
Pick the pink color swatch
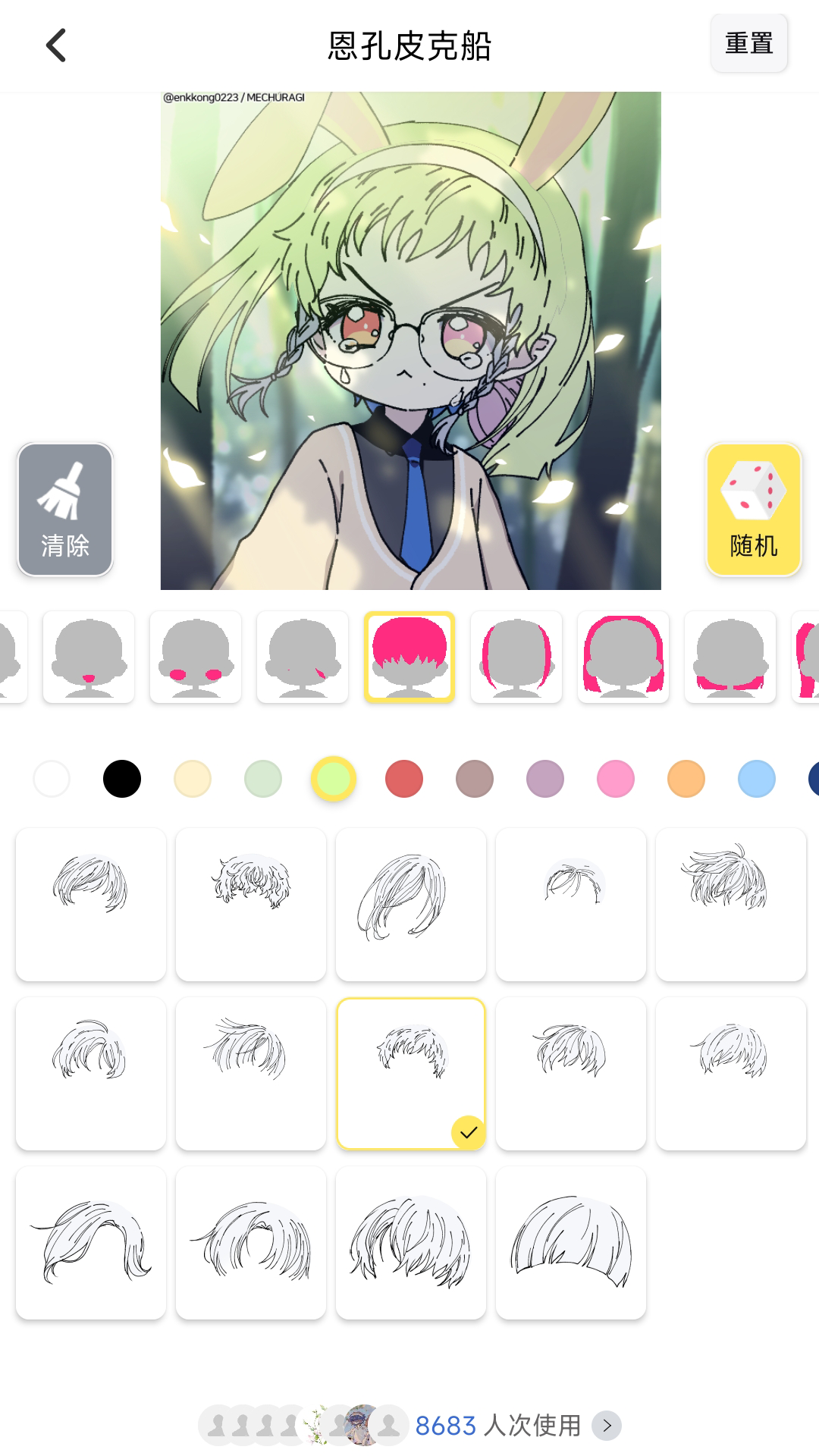(616, 779)
